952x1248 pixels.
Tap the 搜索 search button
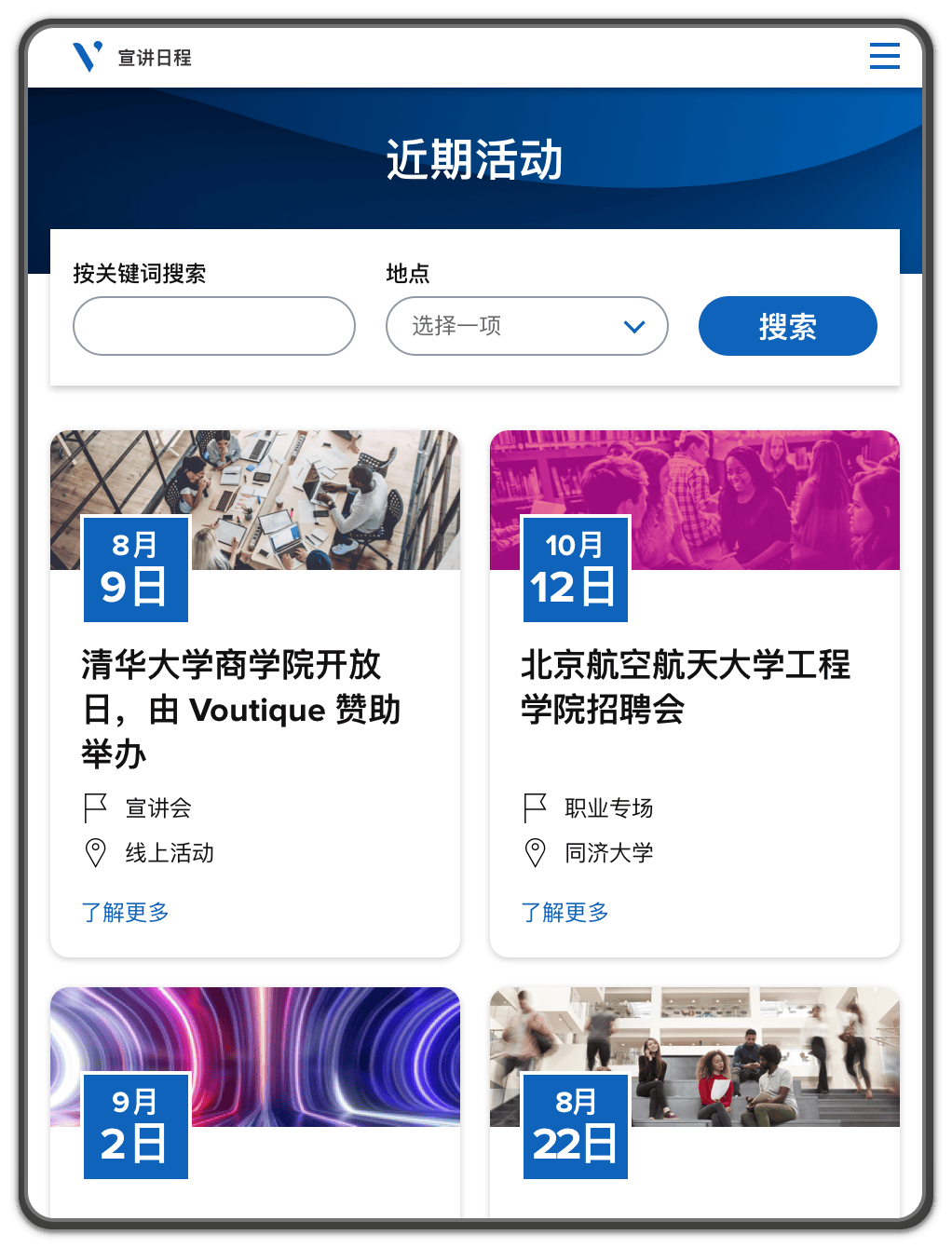[x=787, y=326]
